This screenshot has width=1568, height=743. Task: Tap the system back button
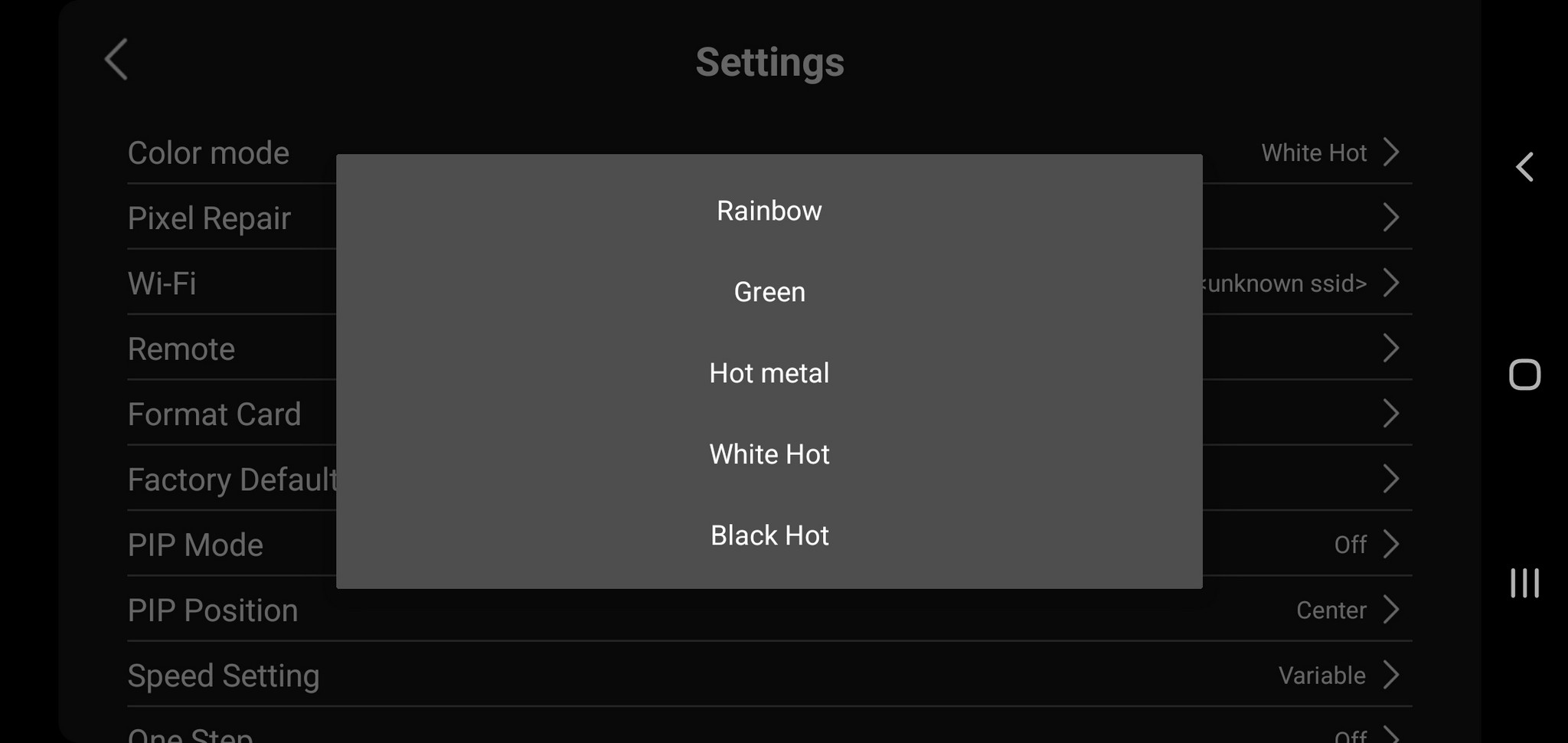[1524, 167]
